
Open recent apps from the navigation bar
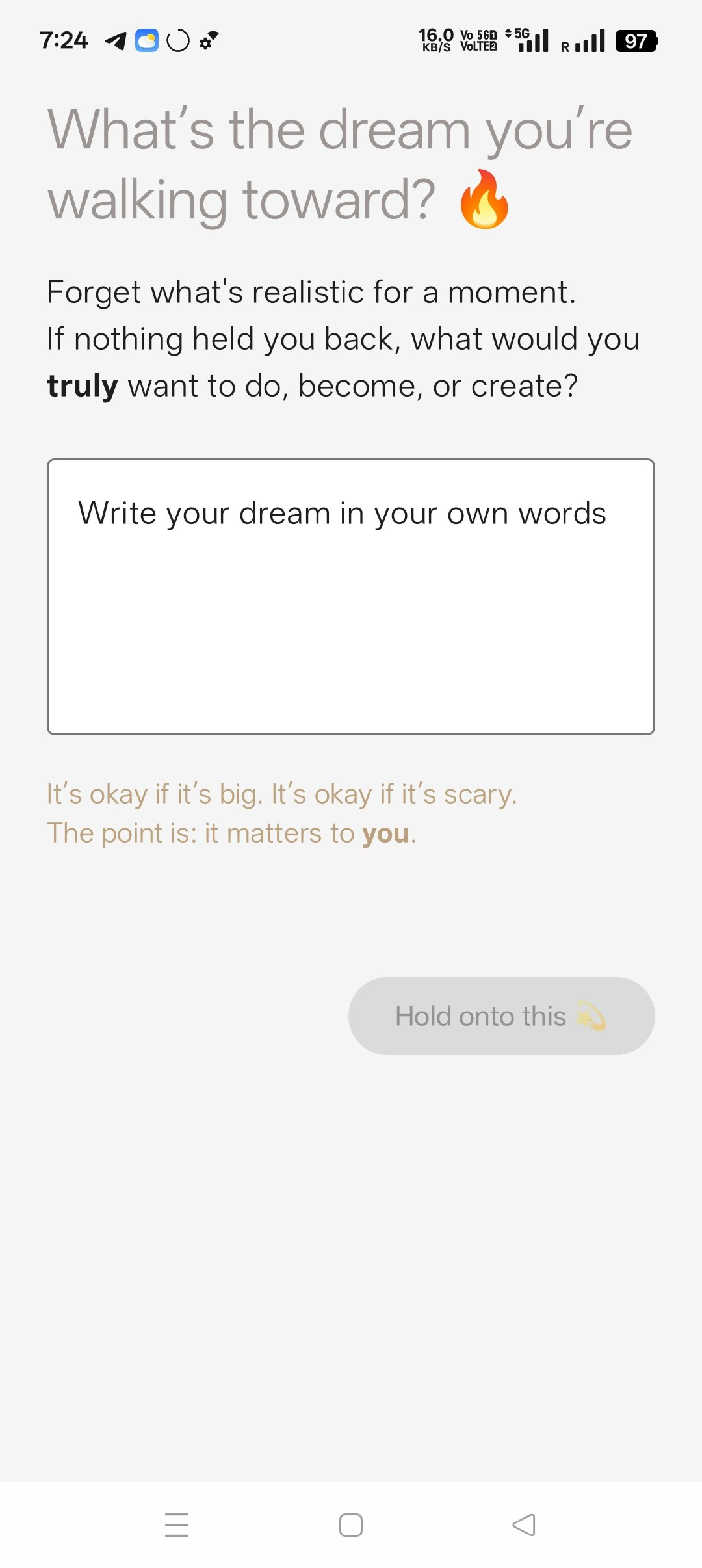(177, 1525)
